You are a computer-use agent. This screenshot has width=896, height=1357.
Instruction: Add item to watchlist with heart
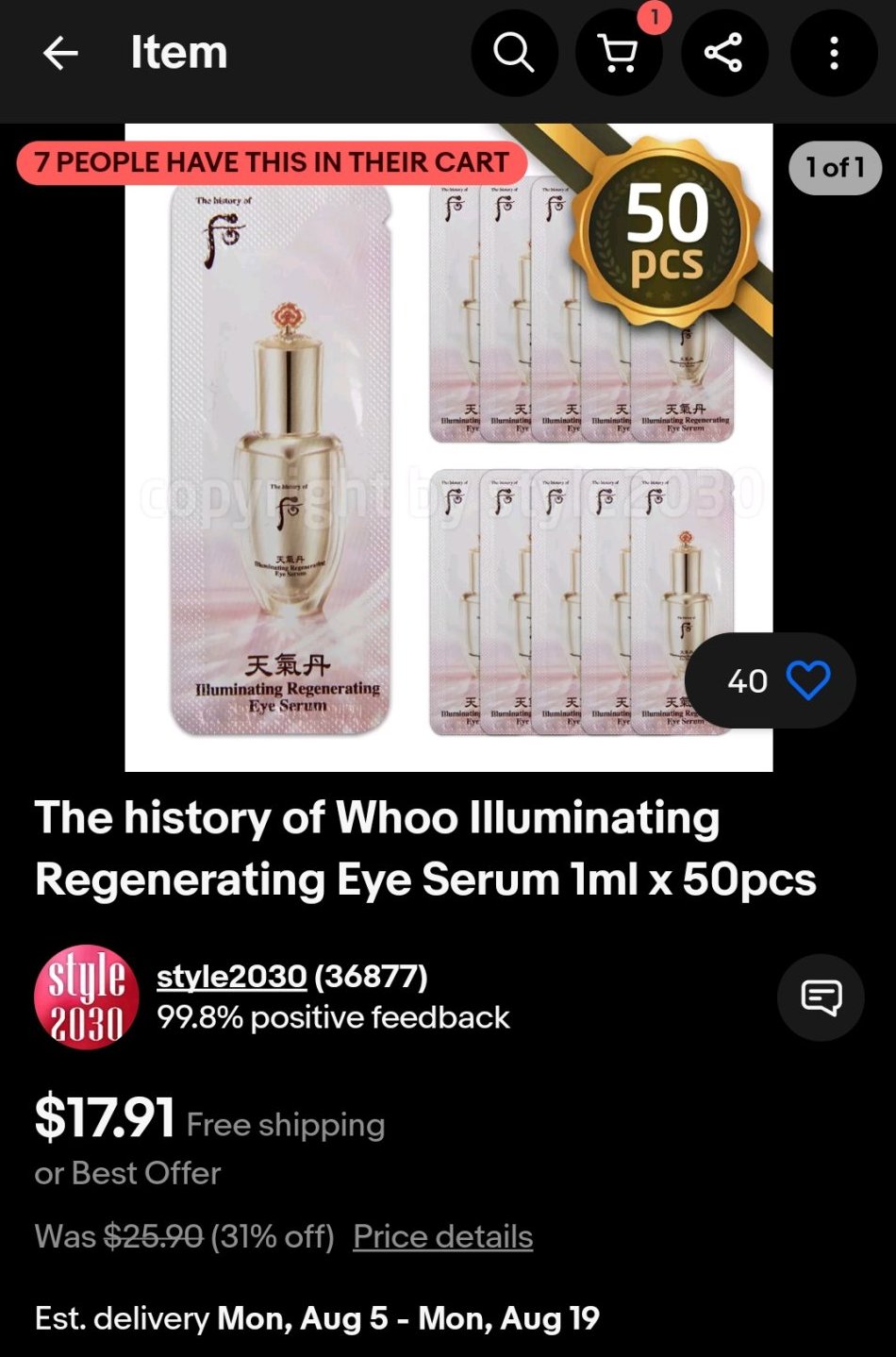(807, 680)
